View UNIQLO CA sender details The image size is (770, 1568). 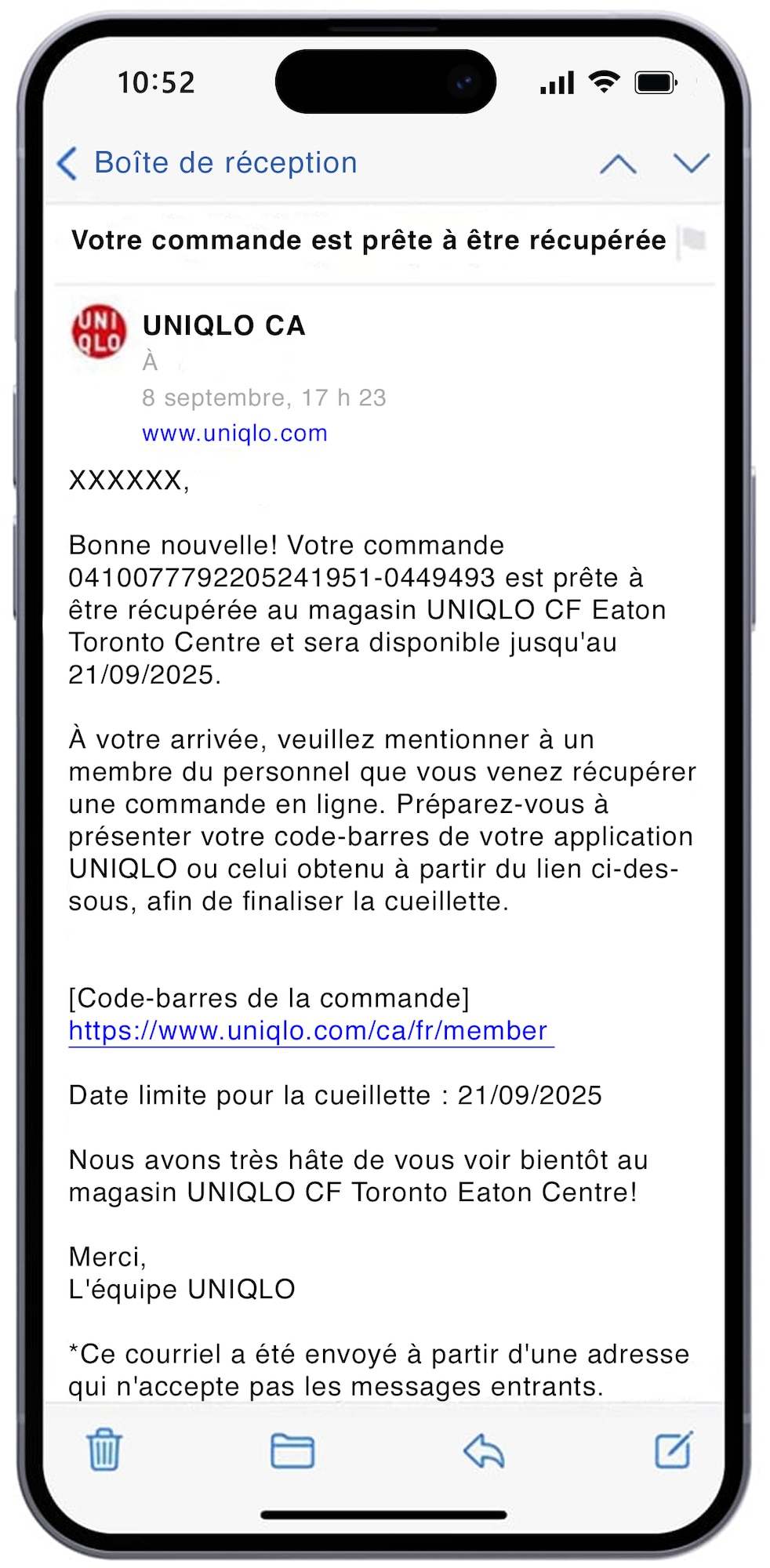(x=223, y=326)
